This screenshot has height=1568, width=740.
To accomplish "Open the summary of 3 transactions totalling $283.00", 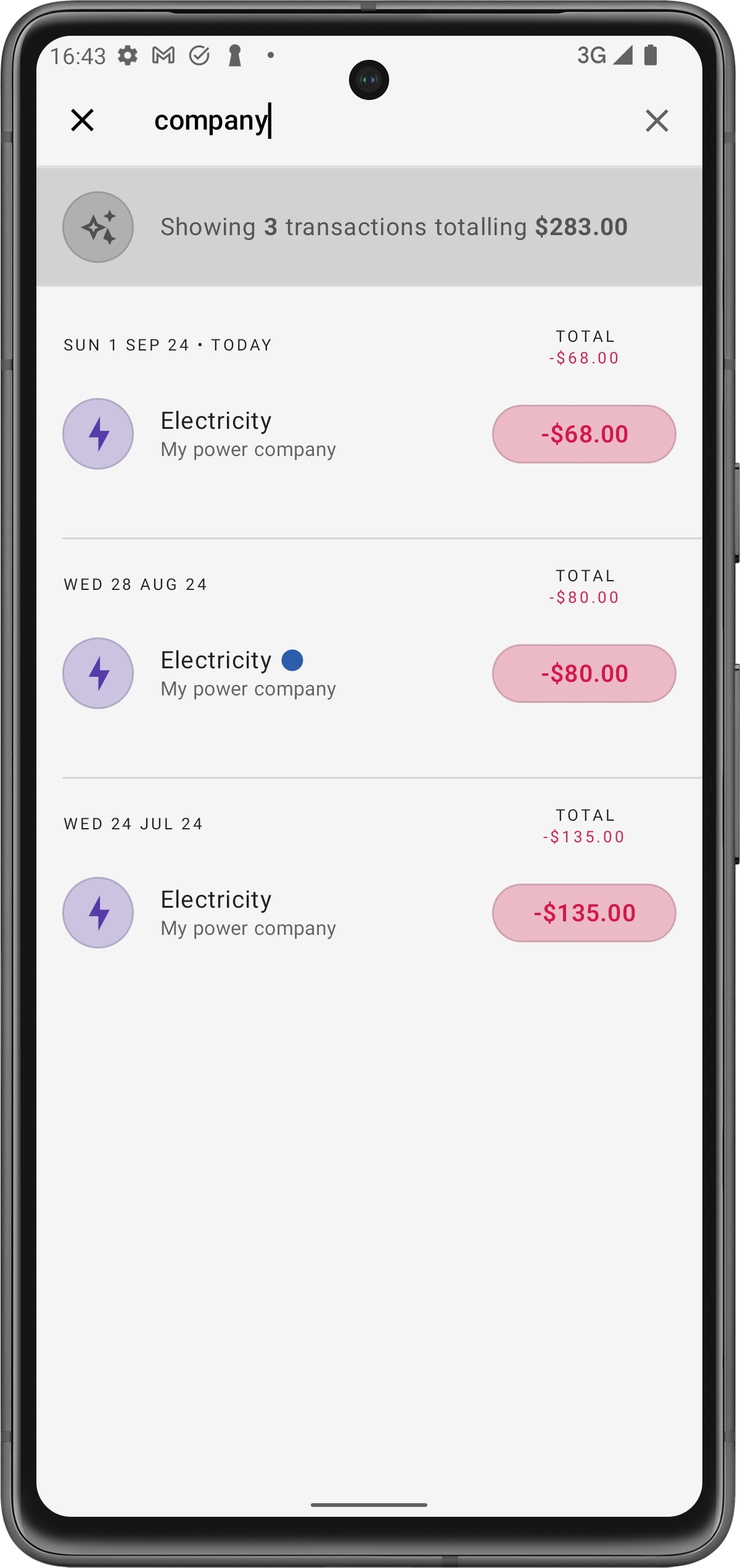I will coord(369,227).
